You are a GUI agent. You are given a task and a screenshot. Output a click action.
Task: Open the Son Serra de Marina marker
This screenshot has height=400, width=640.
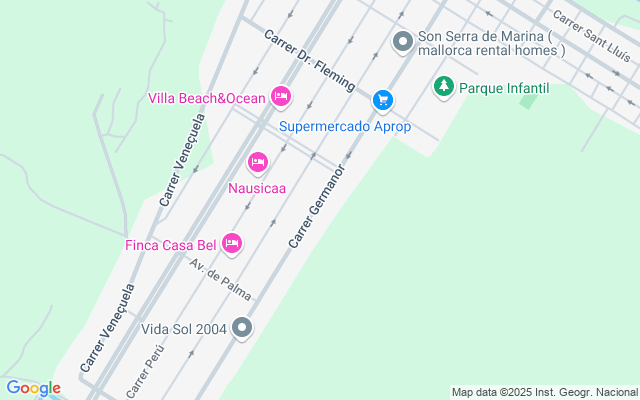(x=403, y=42)
